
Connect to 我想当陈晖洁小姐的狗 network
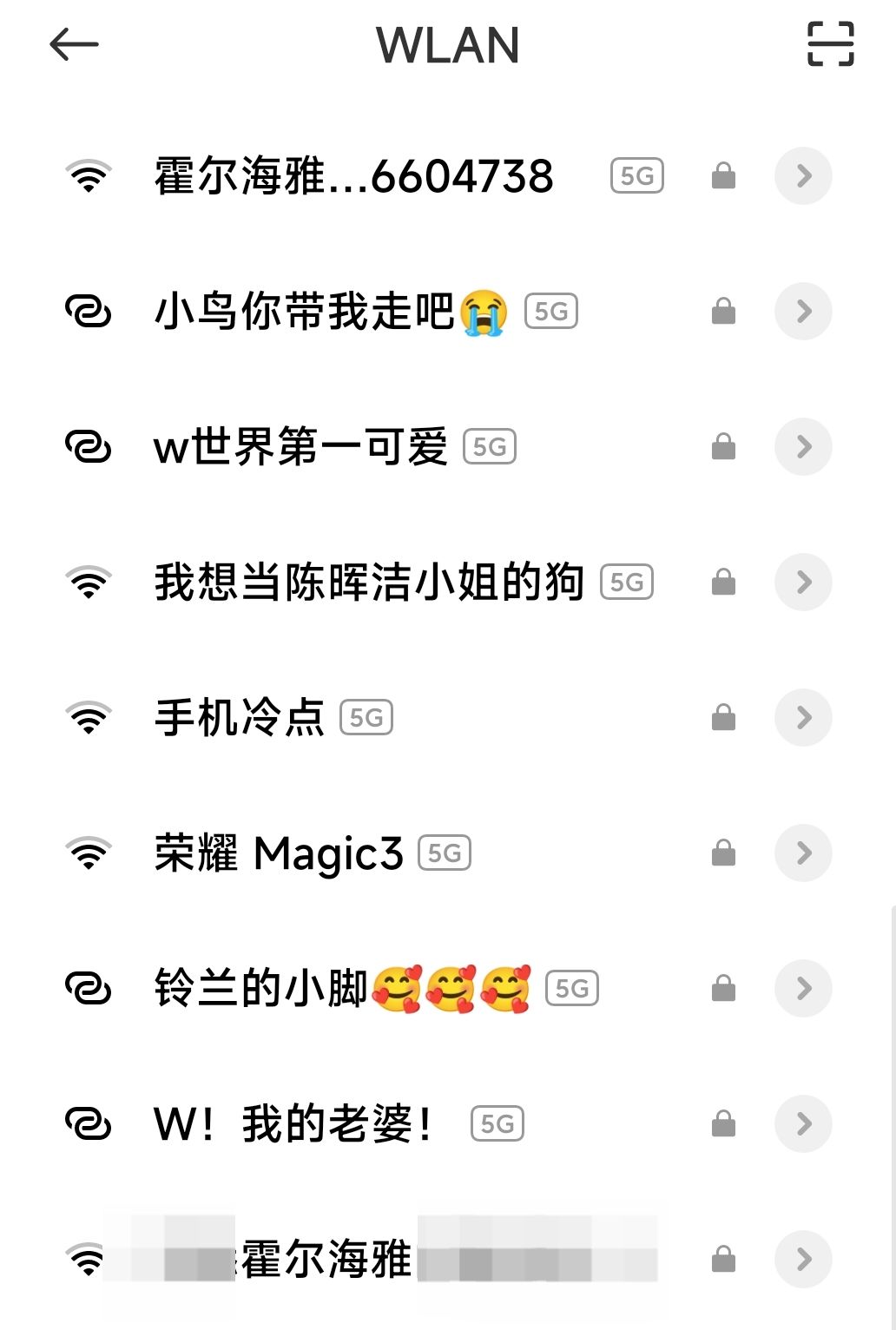tap(368, 583)
